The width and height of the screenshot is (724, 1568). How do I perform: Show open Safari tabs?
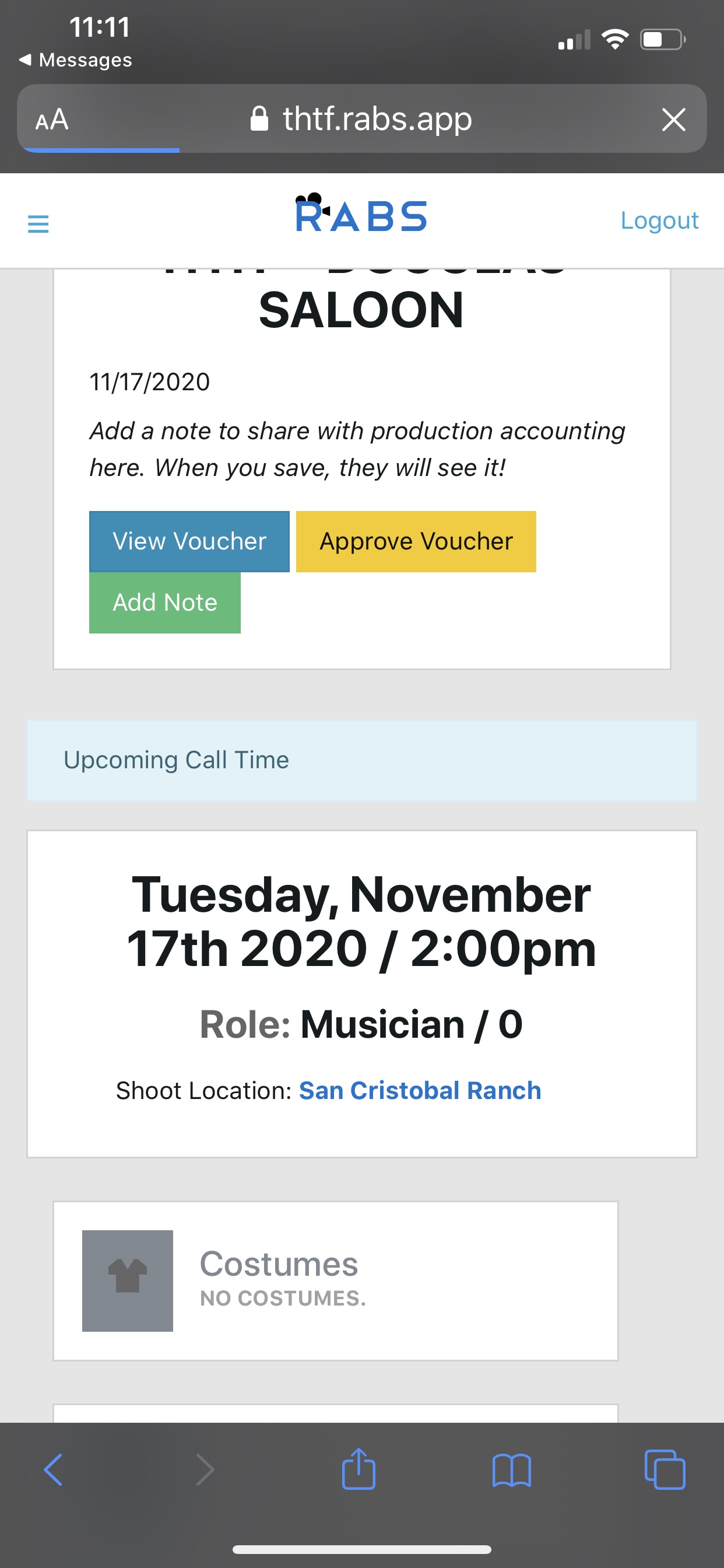click(x=665, y=1469)
